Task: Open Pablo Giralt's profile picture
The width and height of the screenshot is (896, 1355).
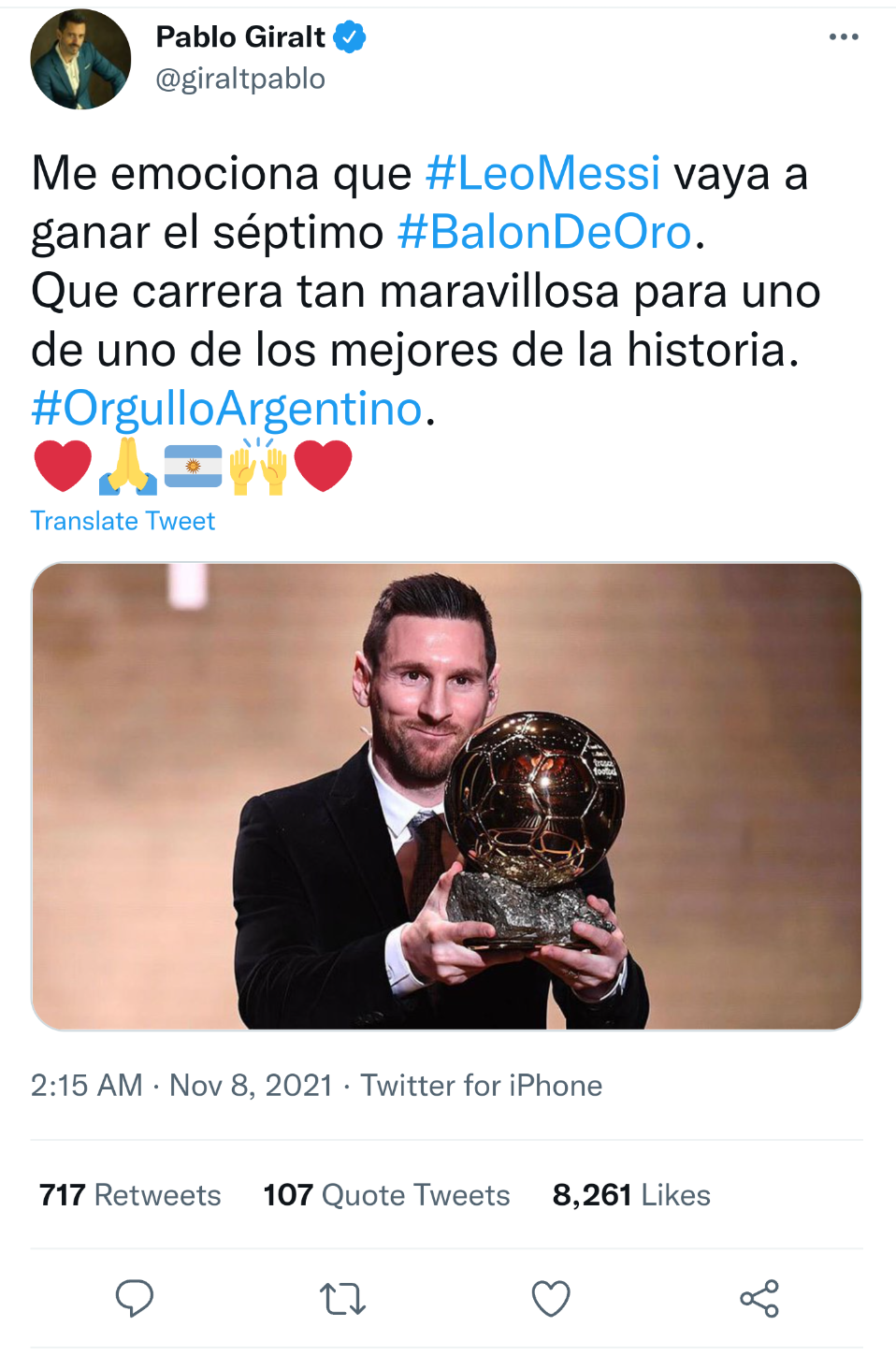Action: point(80,60)
